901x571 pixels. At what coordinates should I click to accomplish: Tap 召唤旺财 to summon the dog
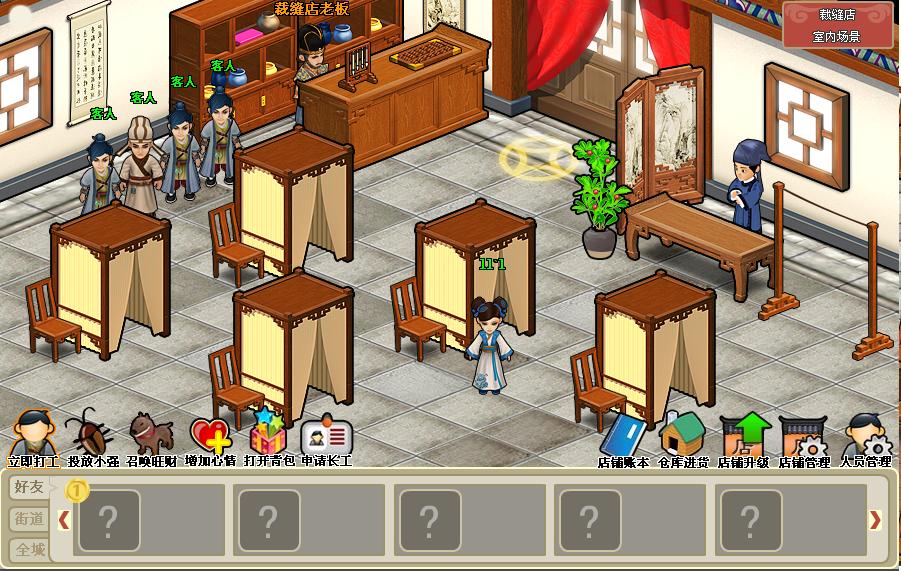tap(151, 438)
